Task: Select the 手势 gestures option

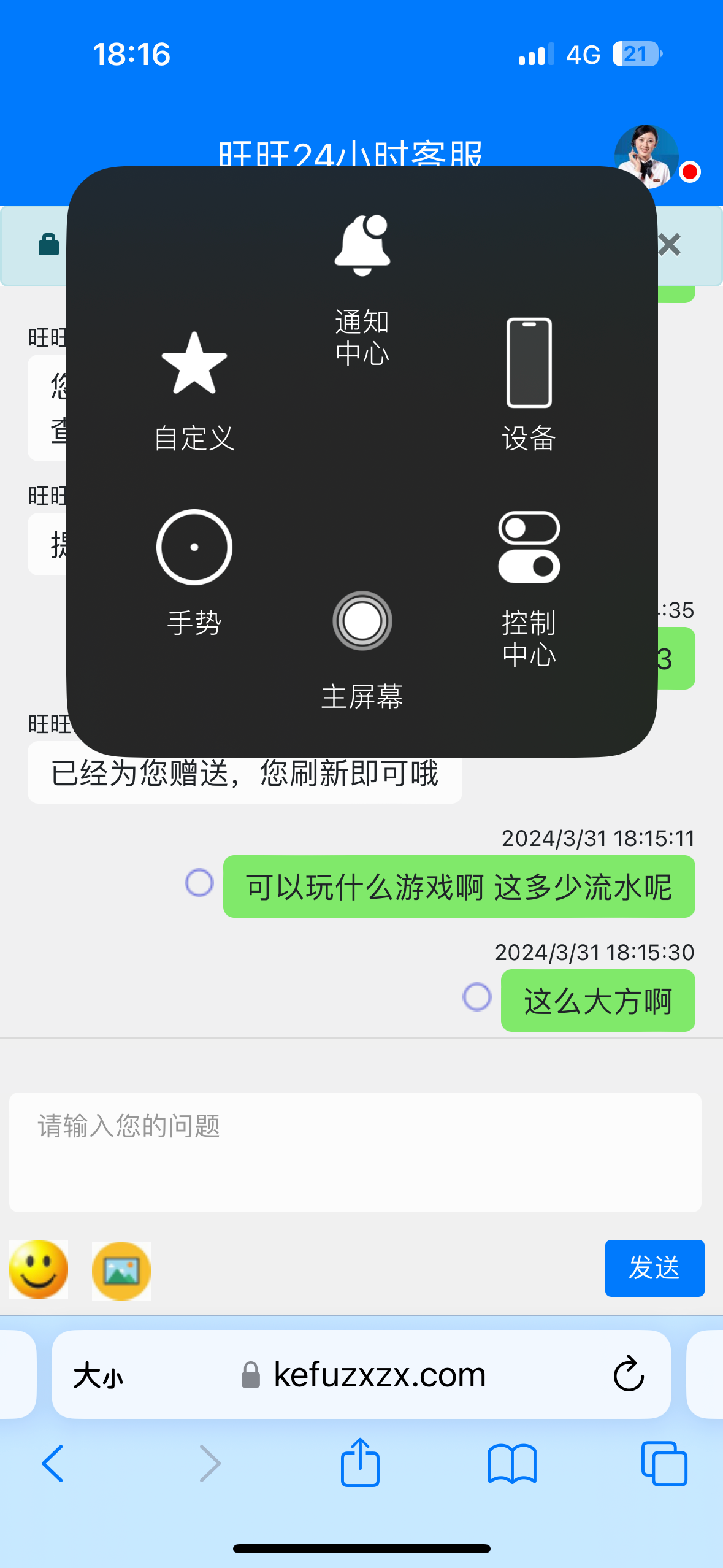Action: [x=194, y=572]
